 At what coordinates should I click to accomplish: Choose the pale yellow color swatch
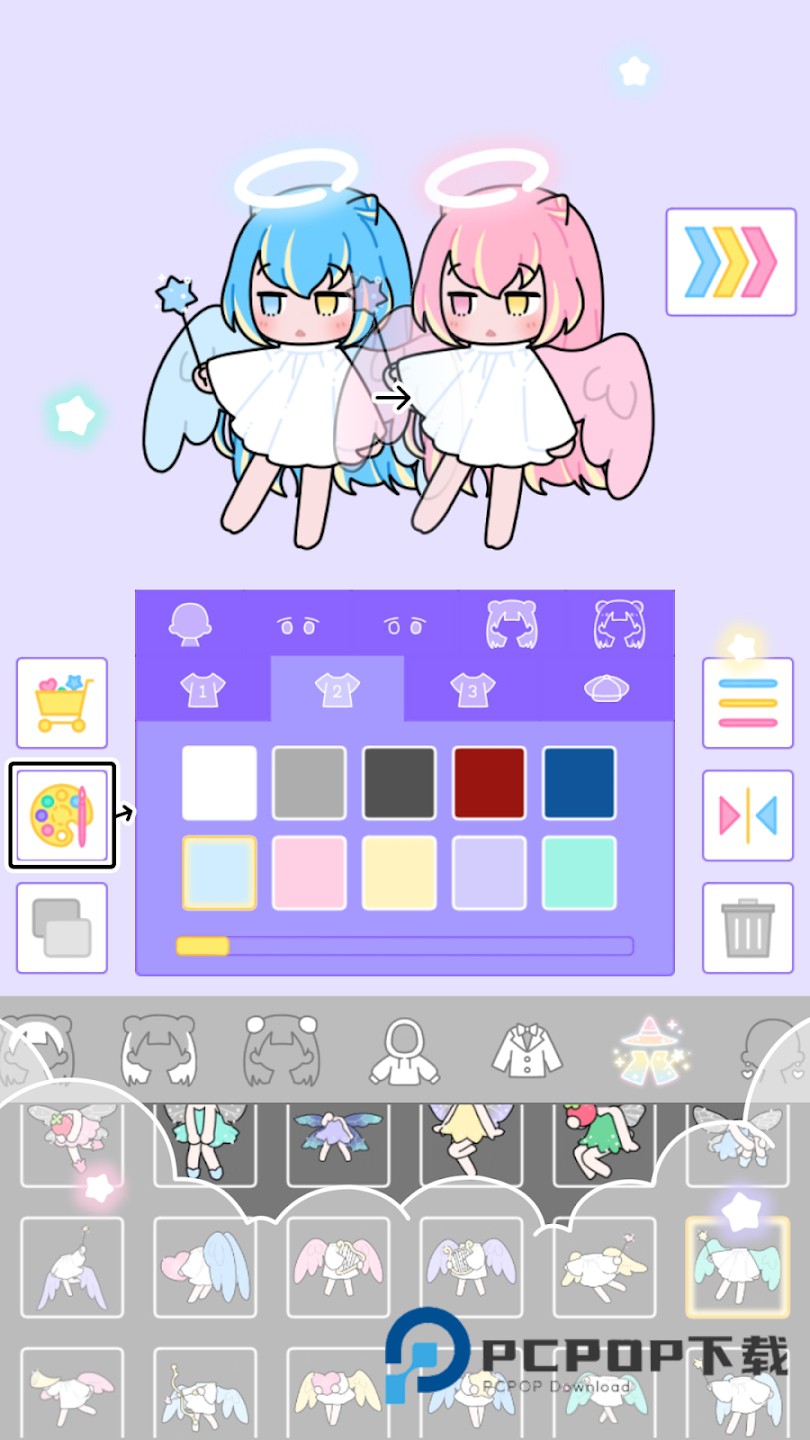(x=400, y=873)
